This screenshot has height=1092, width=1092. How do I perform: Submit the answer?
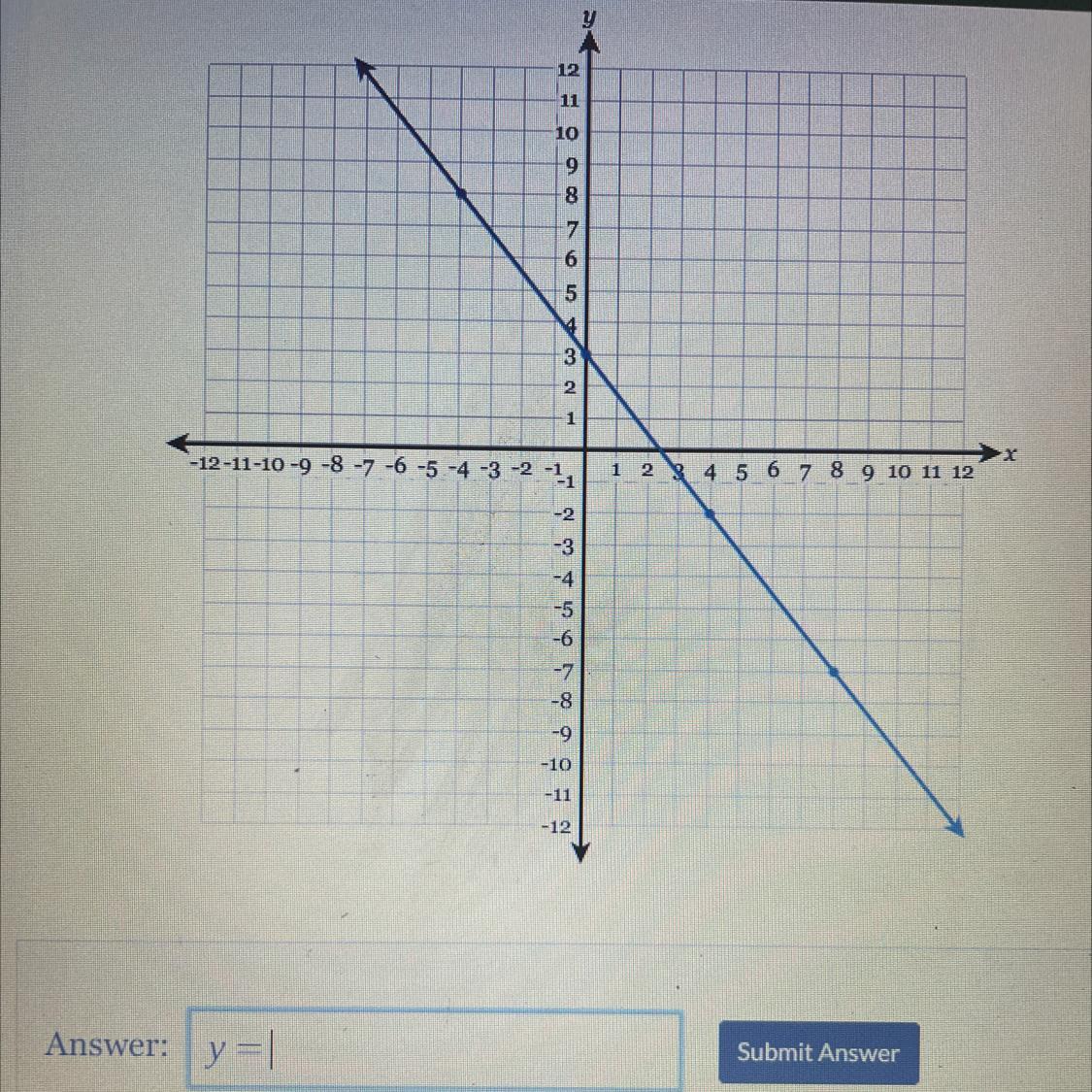click(x=818, y=1052)
